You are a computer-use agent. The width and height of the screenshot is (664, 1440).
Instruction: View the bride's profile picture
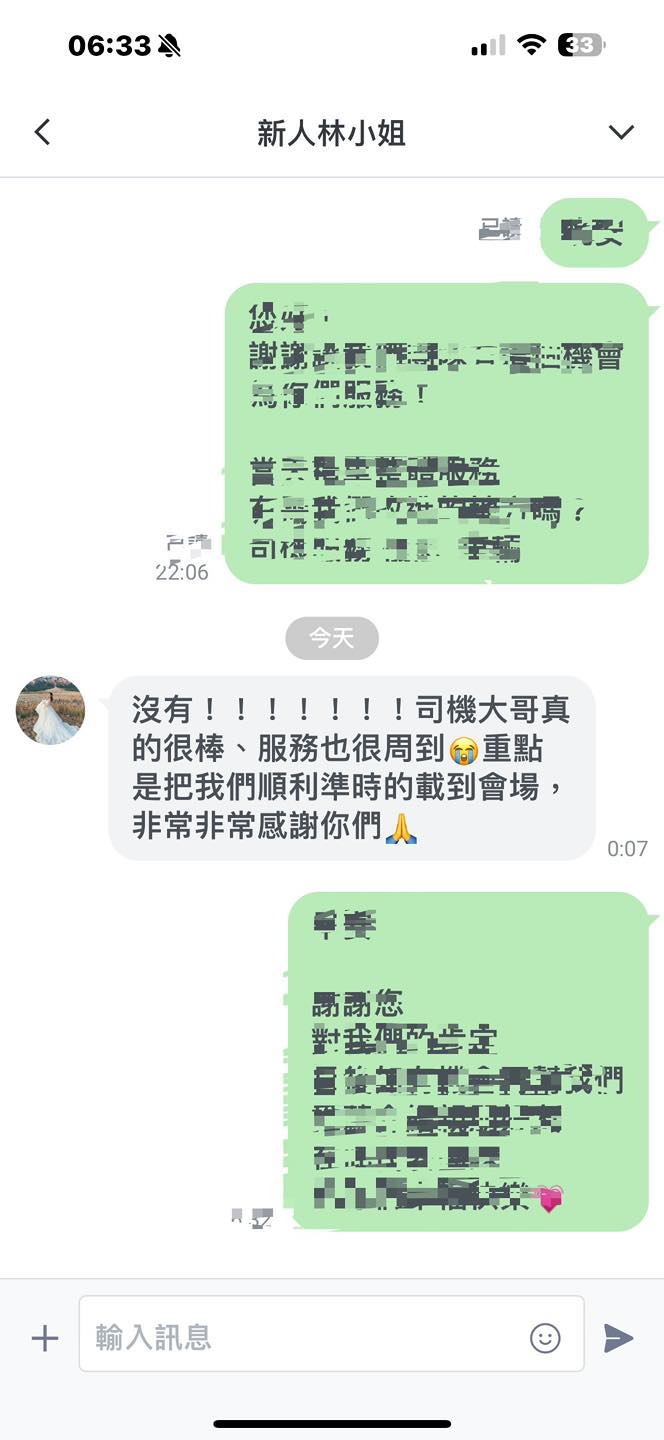coord(51,710)
